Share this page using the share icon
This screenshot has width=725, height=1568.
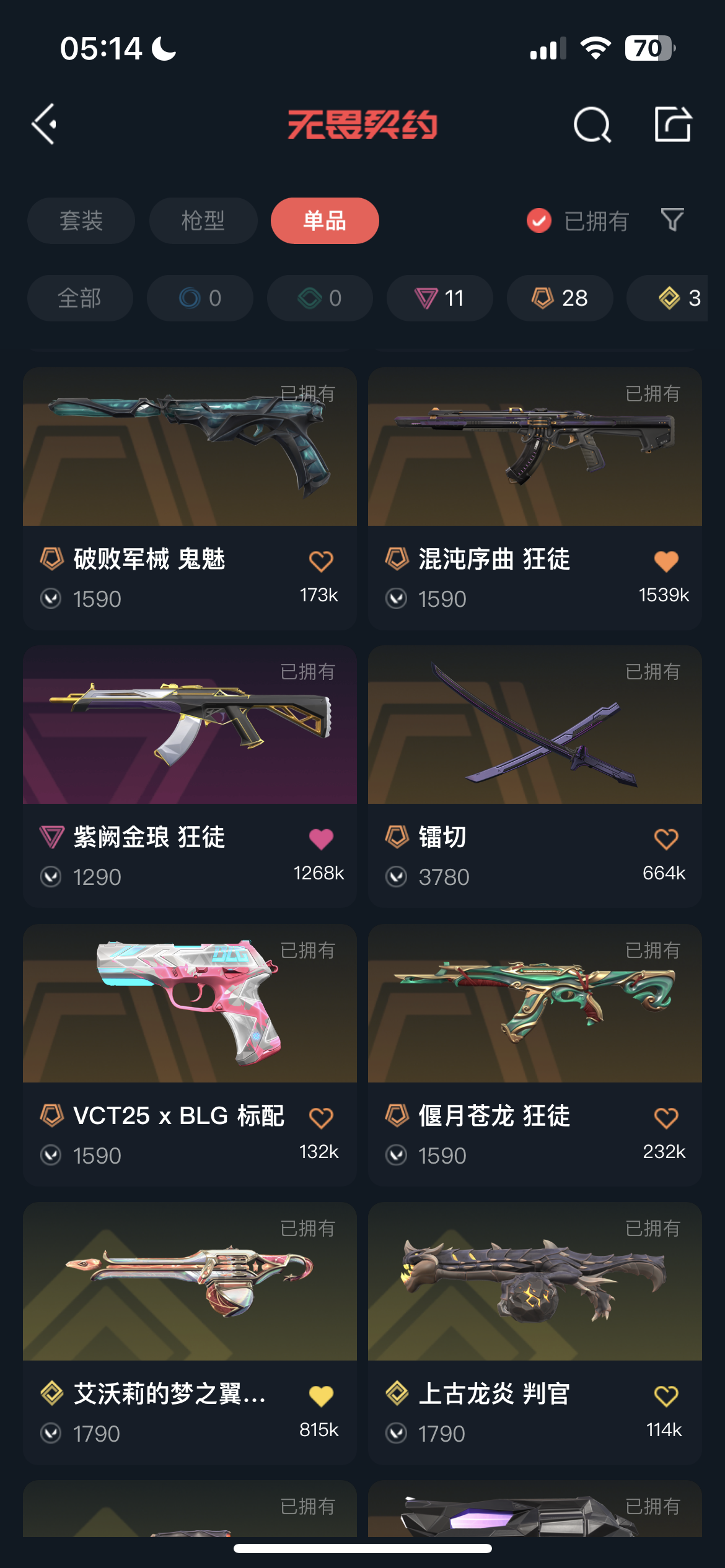click(x=673, y=124)
